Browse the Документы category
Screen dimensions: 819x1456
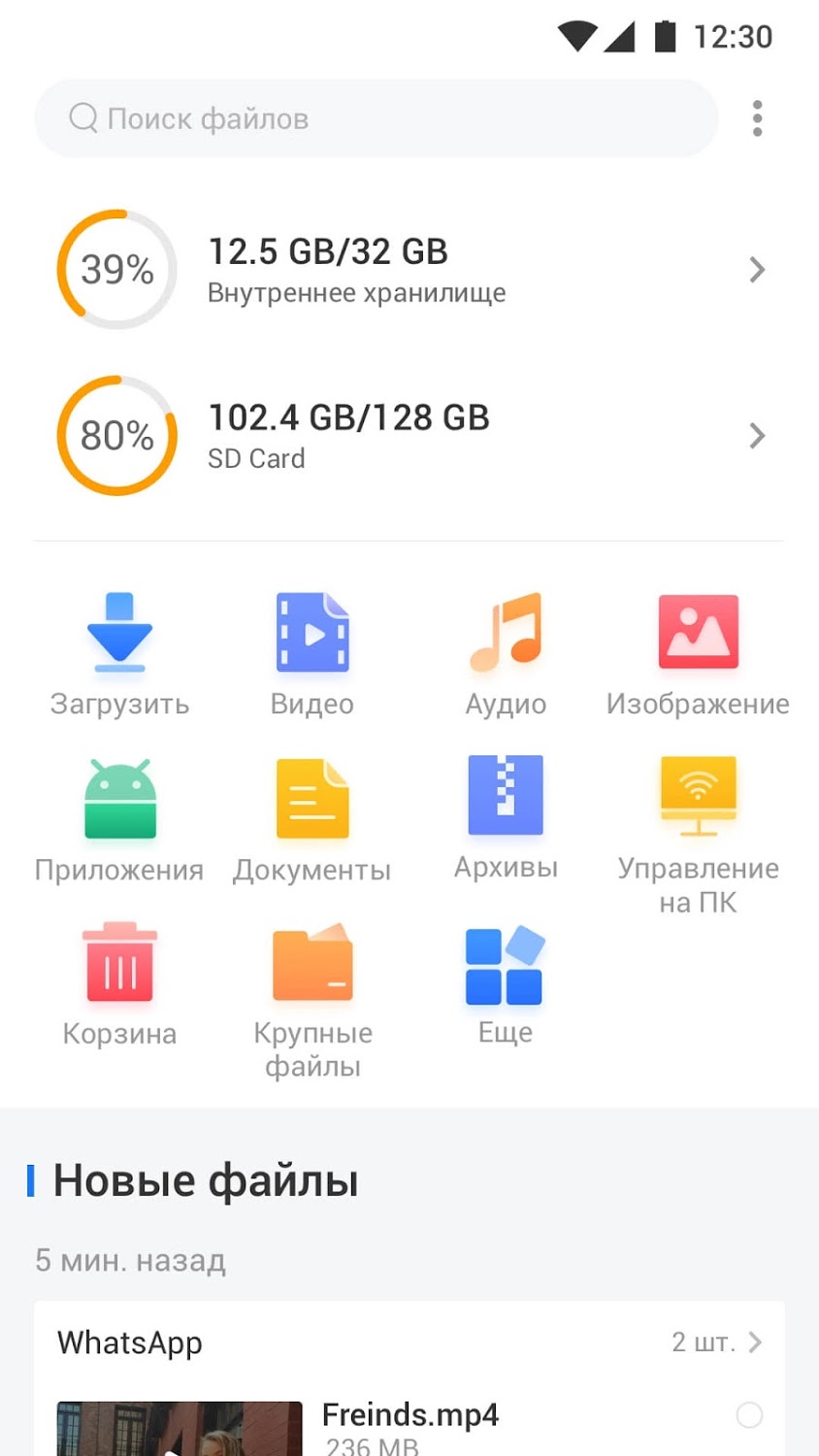point(312,820)
